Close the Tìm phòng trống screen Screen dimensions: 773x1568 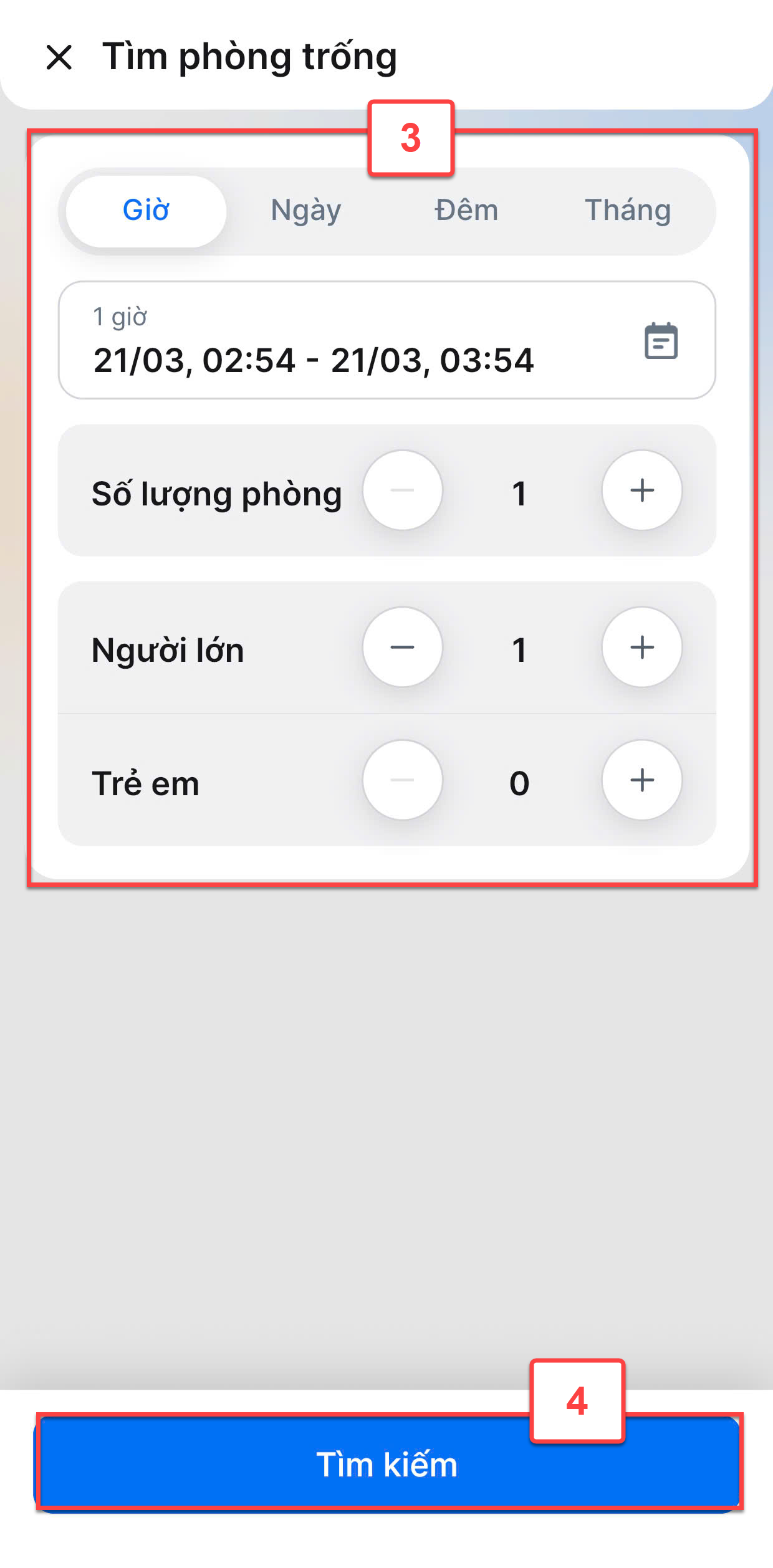pos(59,57)
